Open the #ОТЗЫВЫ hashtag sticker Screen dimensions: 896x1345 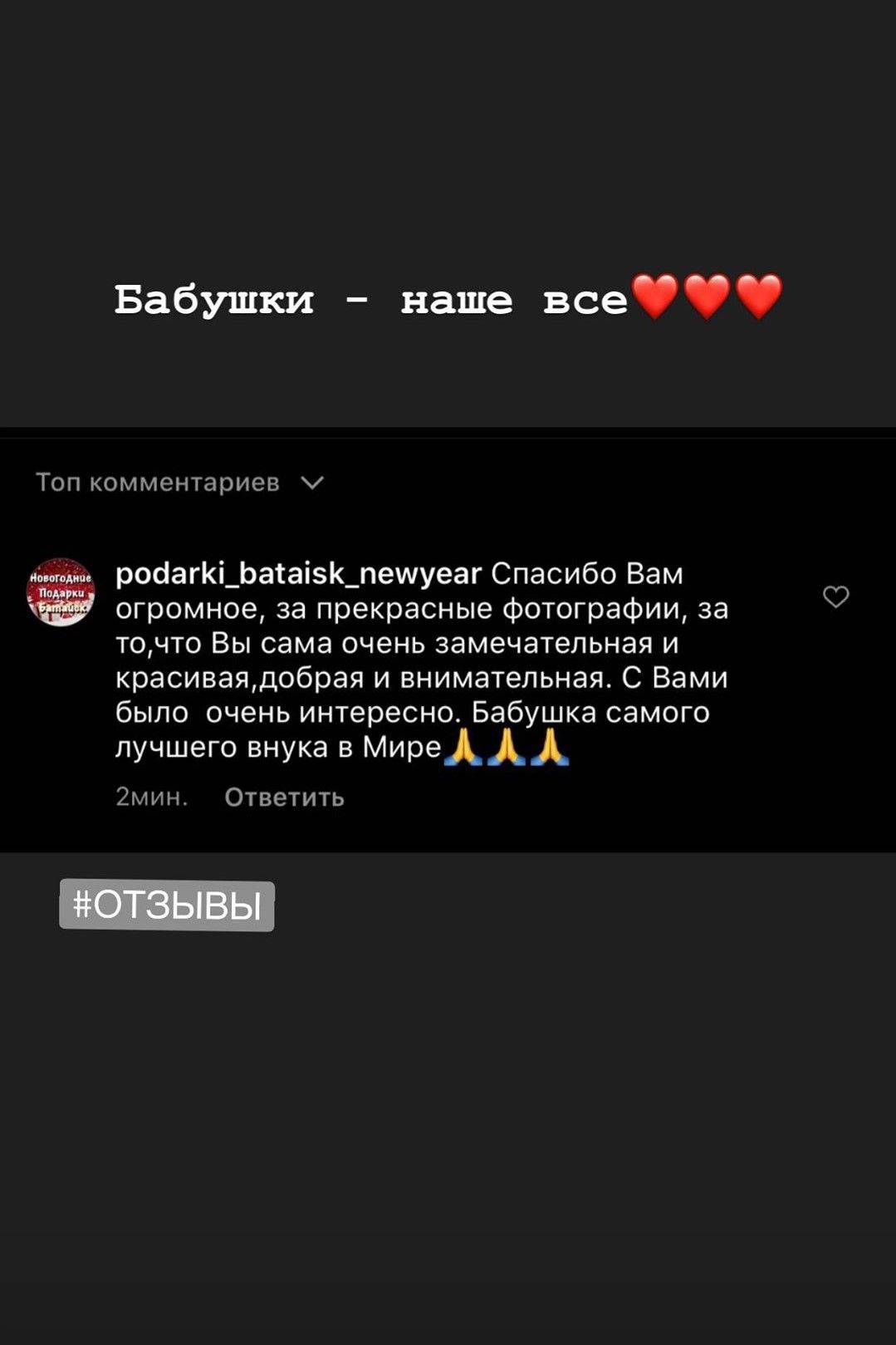[164, 906]
